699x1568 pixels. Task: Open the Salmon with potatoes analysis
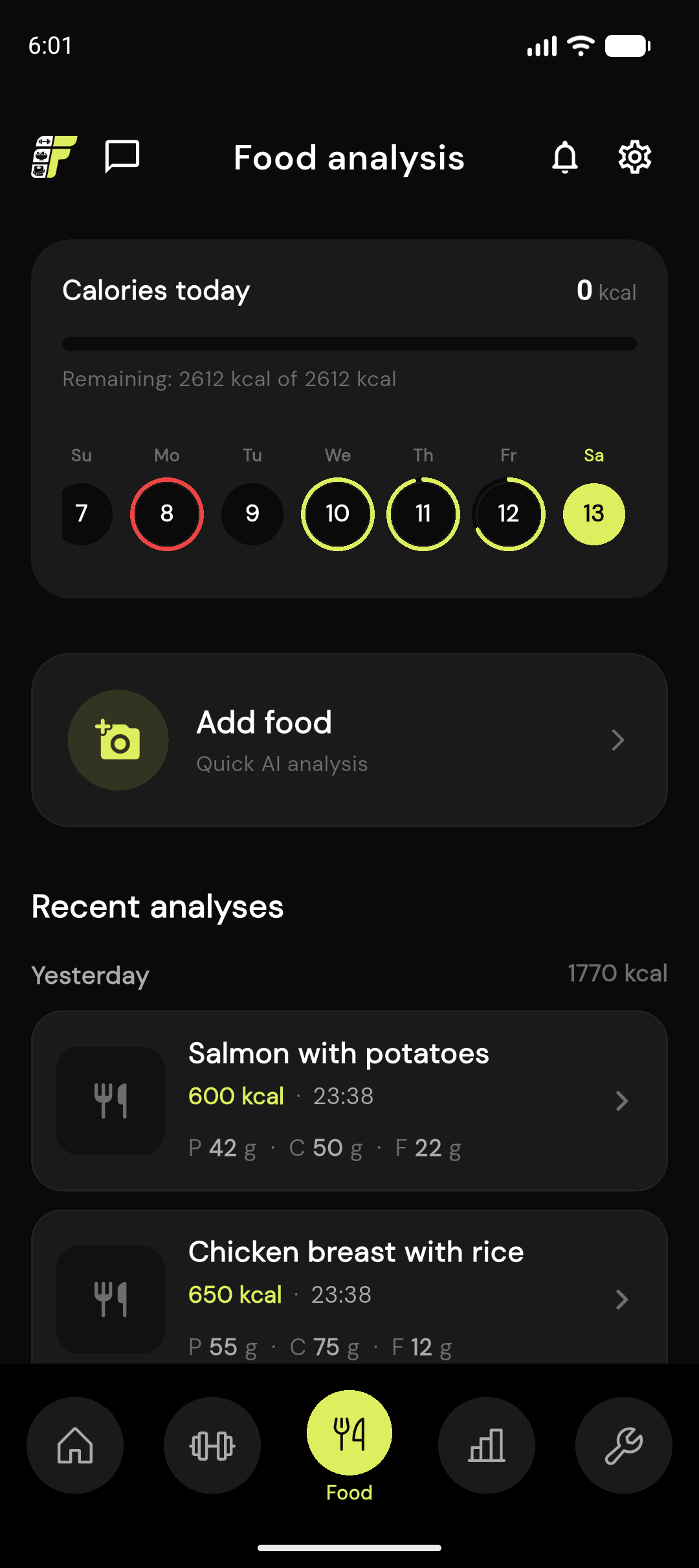[349, 1100]
